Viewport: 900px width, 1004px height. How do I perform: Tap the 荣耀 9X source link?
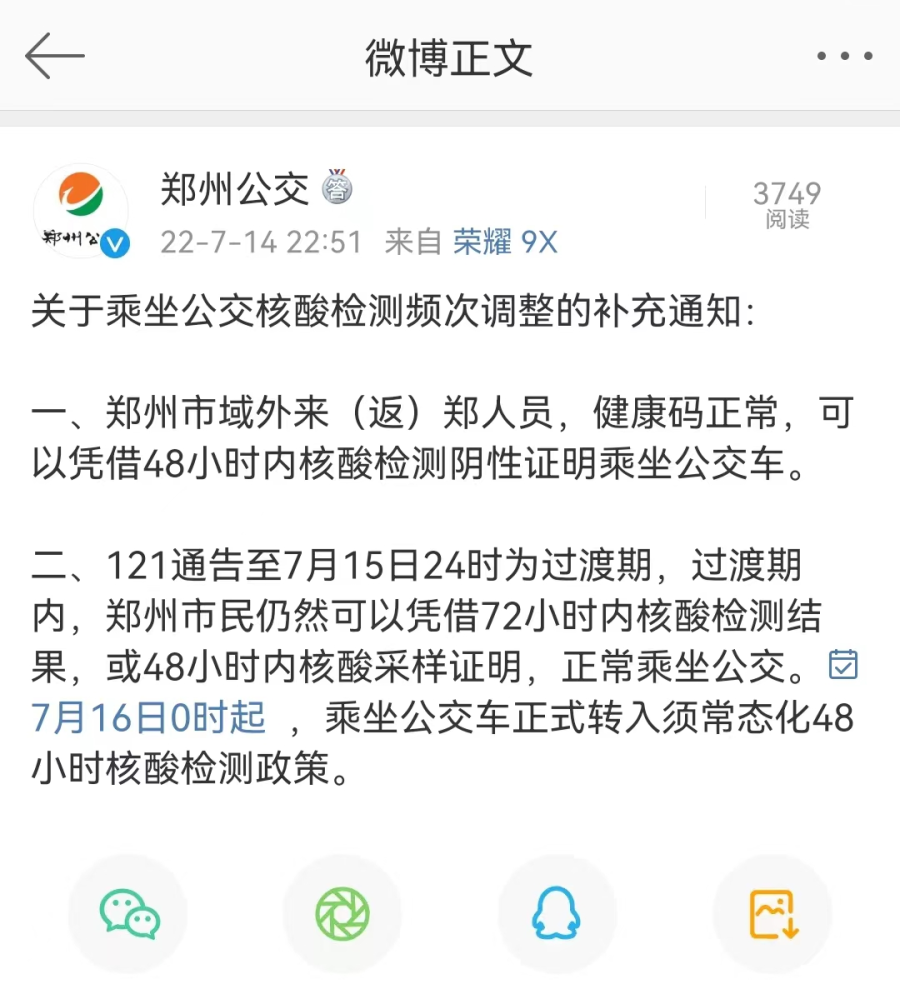pyautogui.click(x=505, y=242)
